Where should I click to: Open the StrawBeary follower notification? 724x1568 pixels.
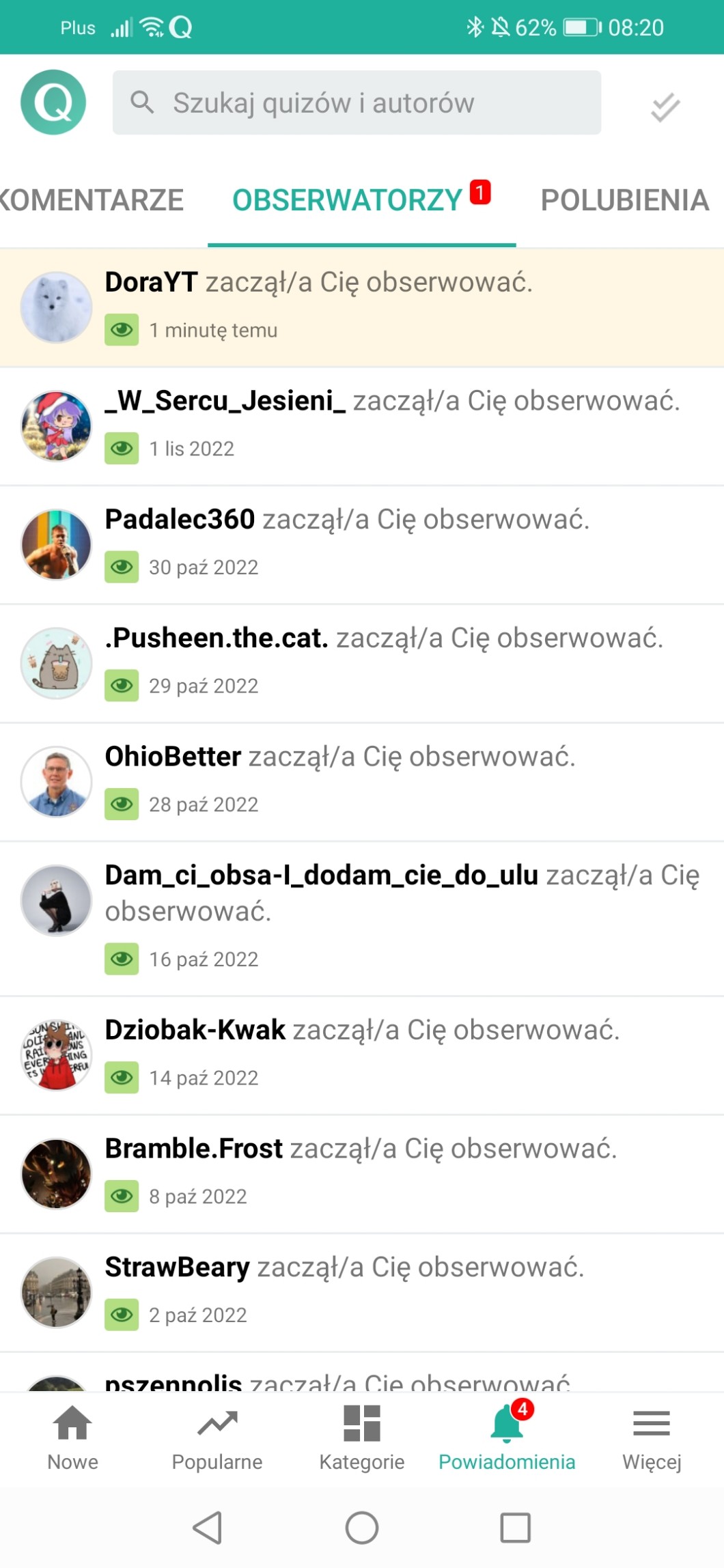click(x=362, y=1292)
